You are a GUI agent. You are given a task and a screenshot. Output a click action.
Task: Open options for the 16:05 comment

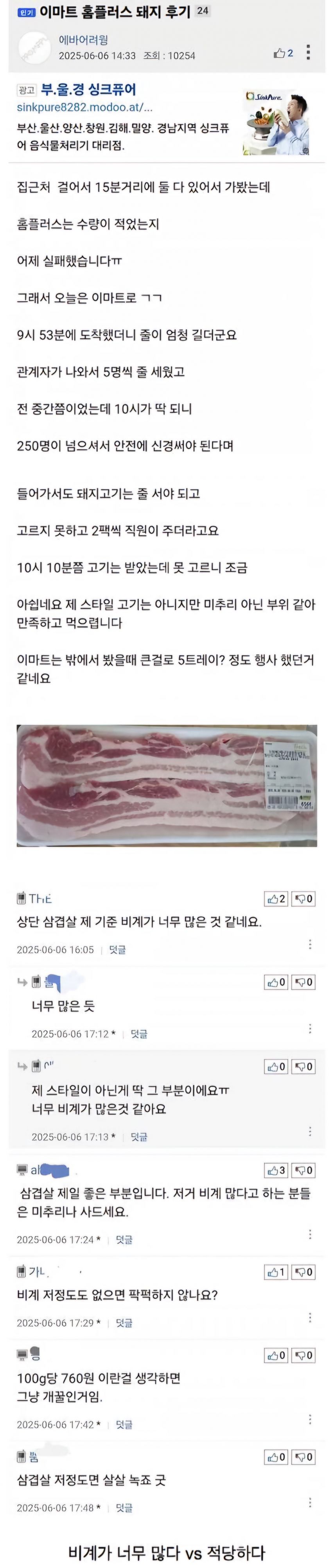[x=310, y=944]
